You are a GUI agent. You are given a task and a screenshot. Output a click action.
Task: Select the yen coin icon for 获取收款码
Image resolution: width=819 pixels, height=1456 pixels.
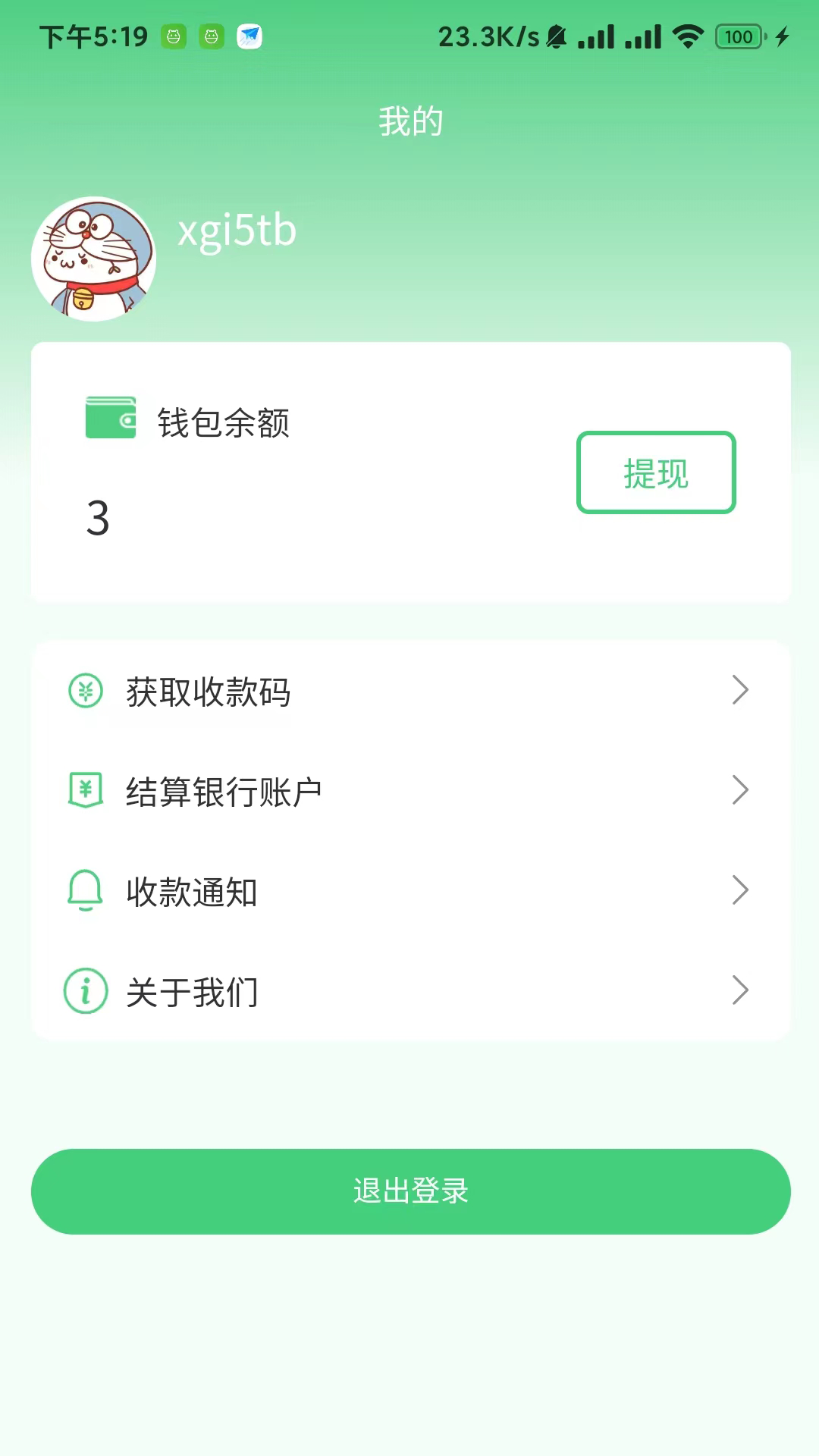click(86, 691)
